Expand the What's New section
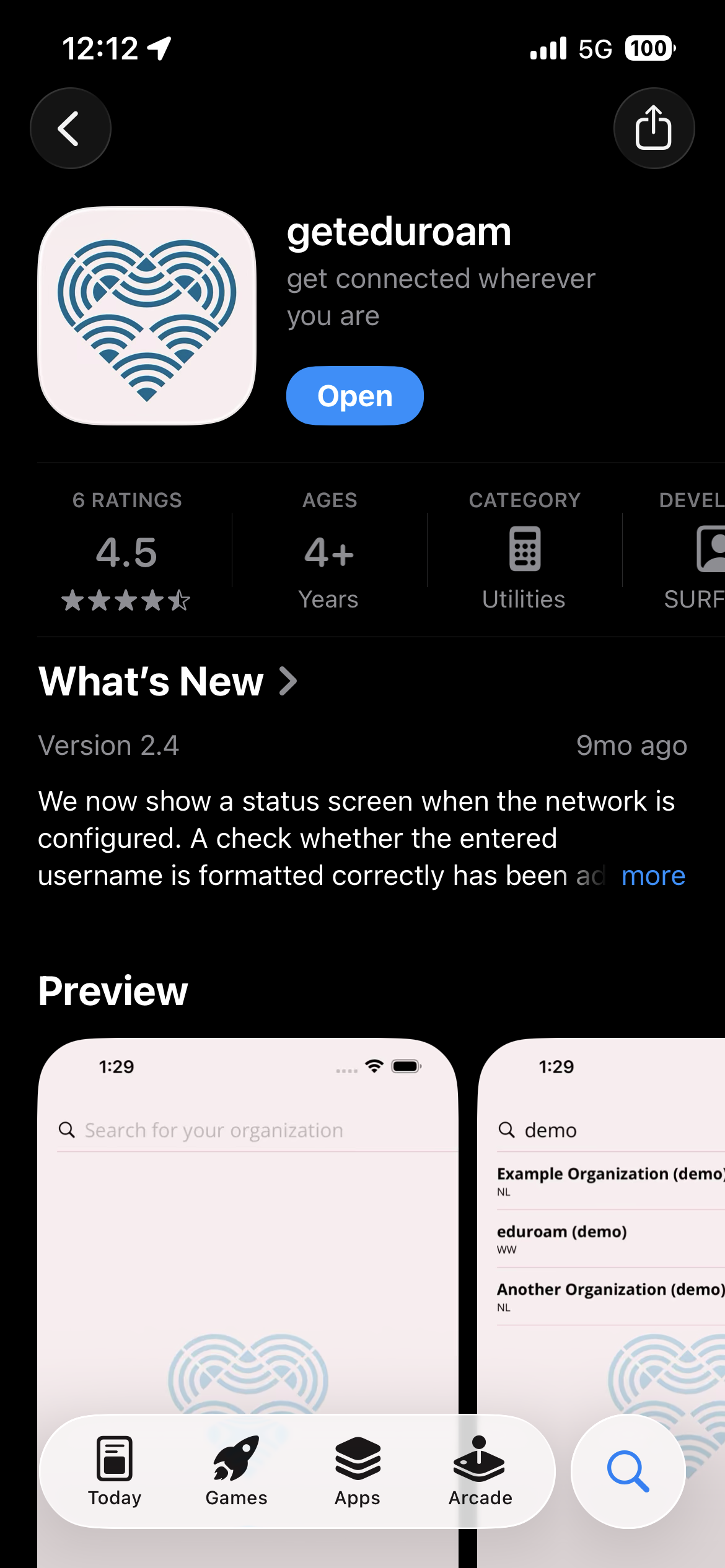725x1568 pixels. coord(168,681)
